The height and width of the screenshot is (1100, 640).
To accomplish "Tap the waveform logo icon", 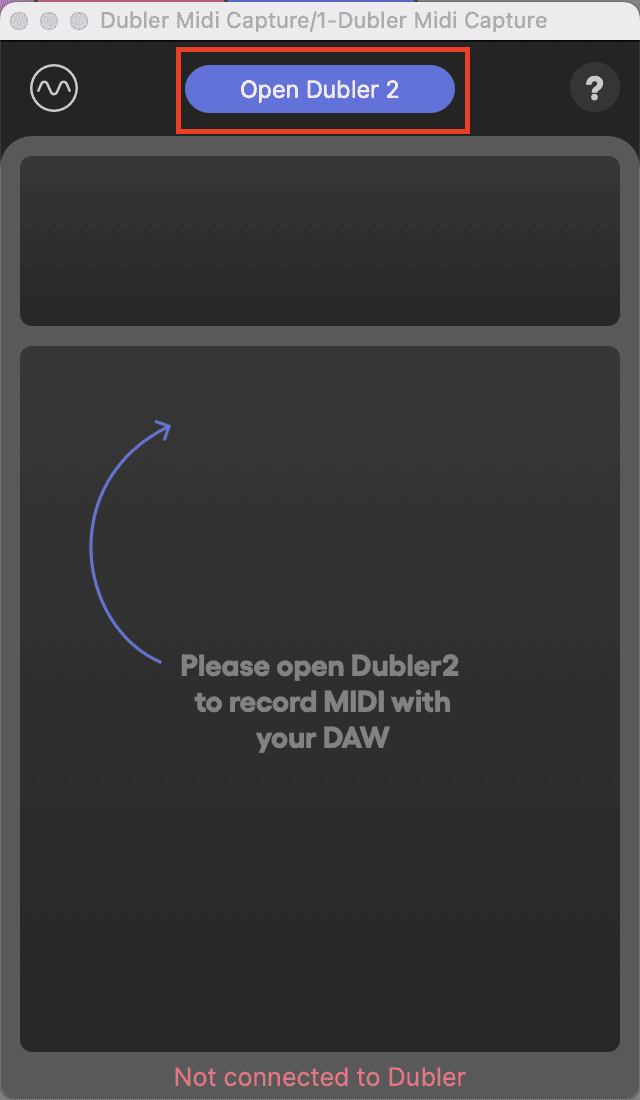I will (x=54, y=90).
